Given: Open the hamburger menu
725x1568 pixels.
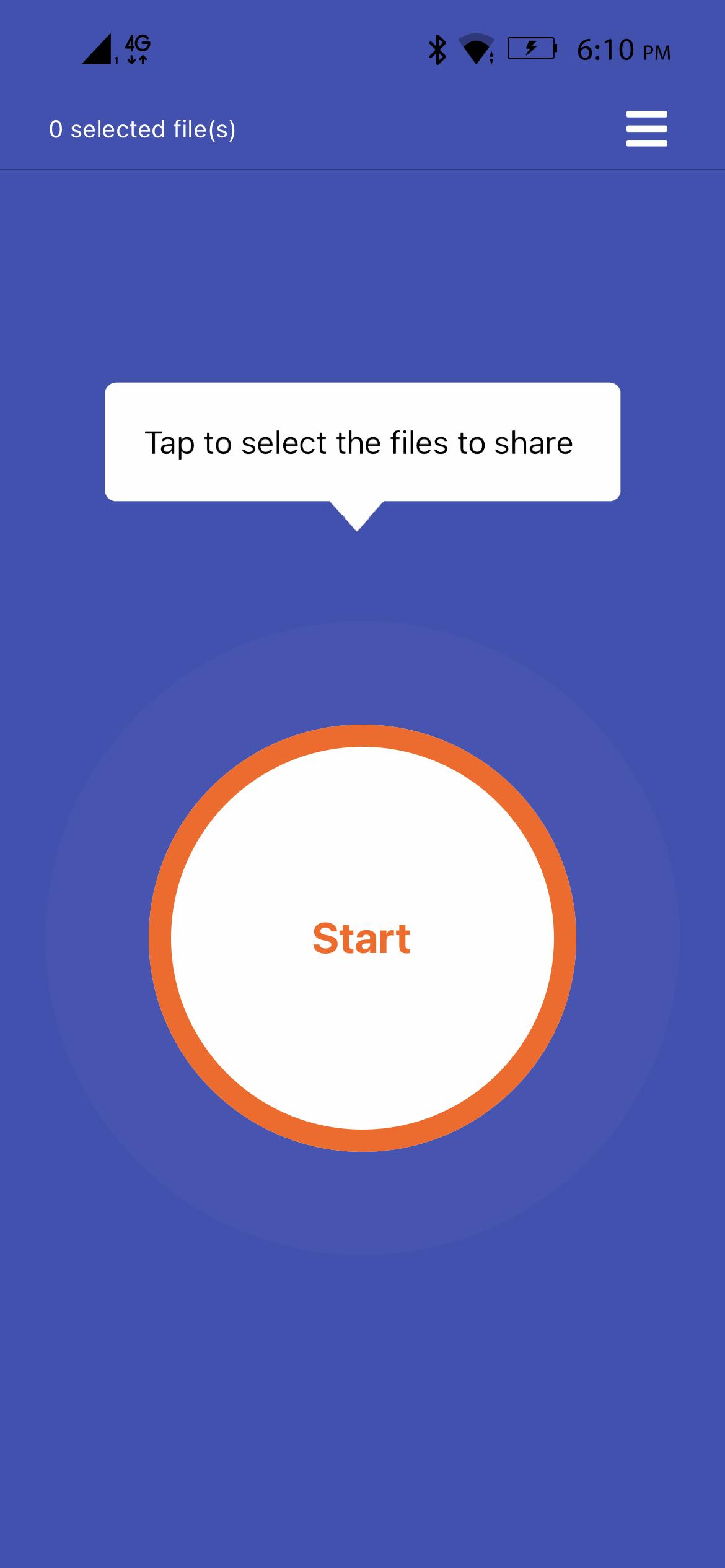Looking at the screenshot, I should (646, 129).
